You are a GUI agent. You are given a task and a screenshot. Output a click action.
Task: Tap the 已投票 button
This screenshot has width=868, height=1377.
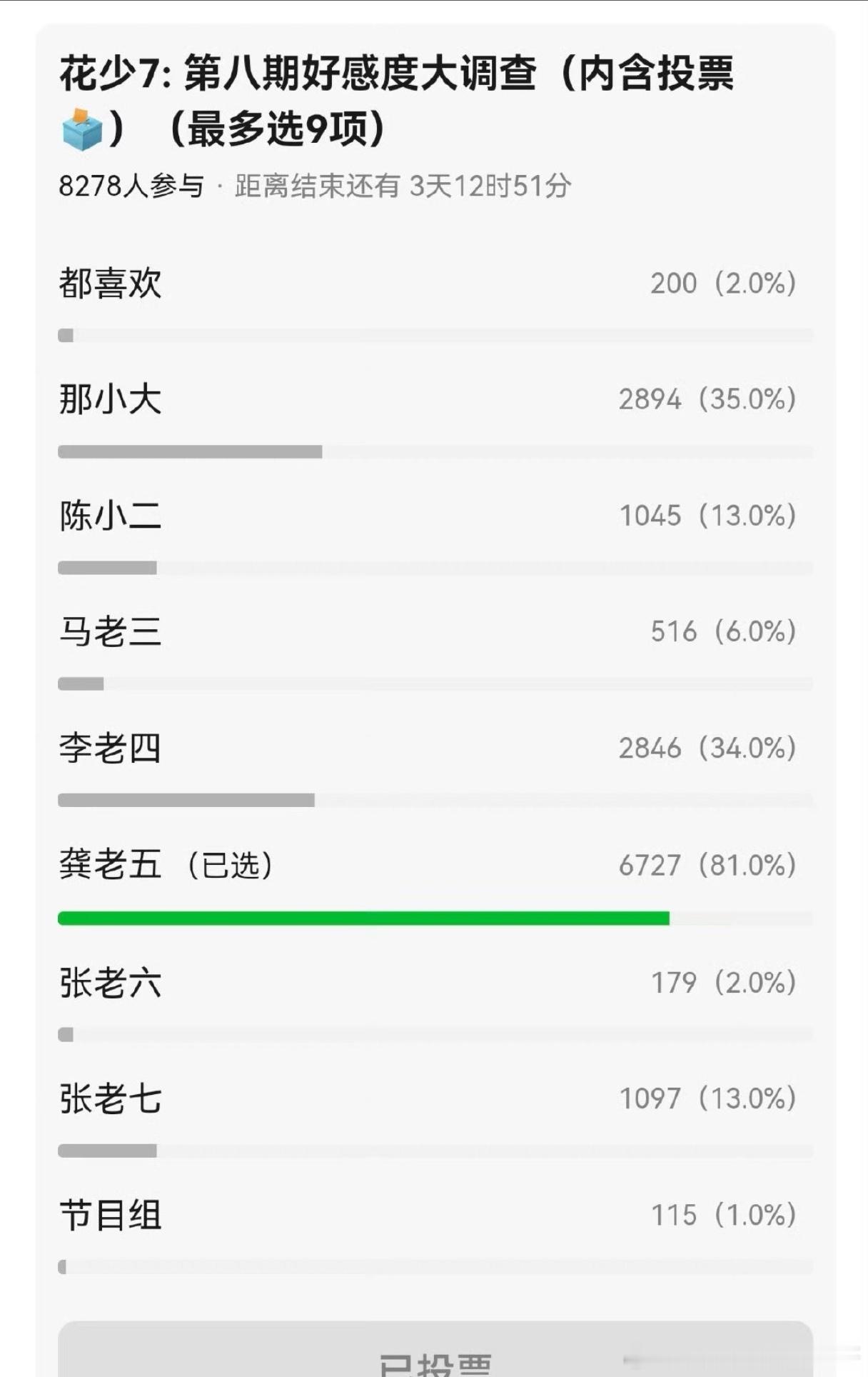click(x=435, y=1350)
